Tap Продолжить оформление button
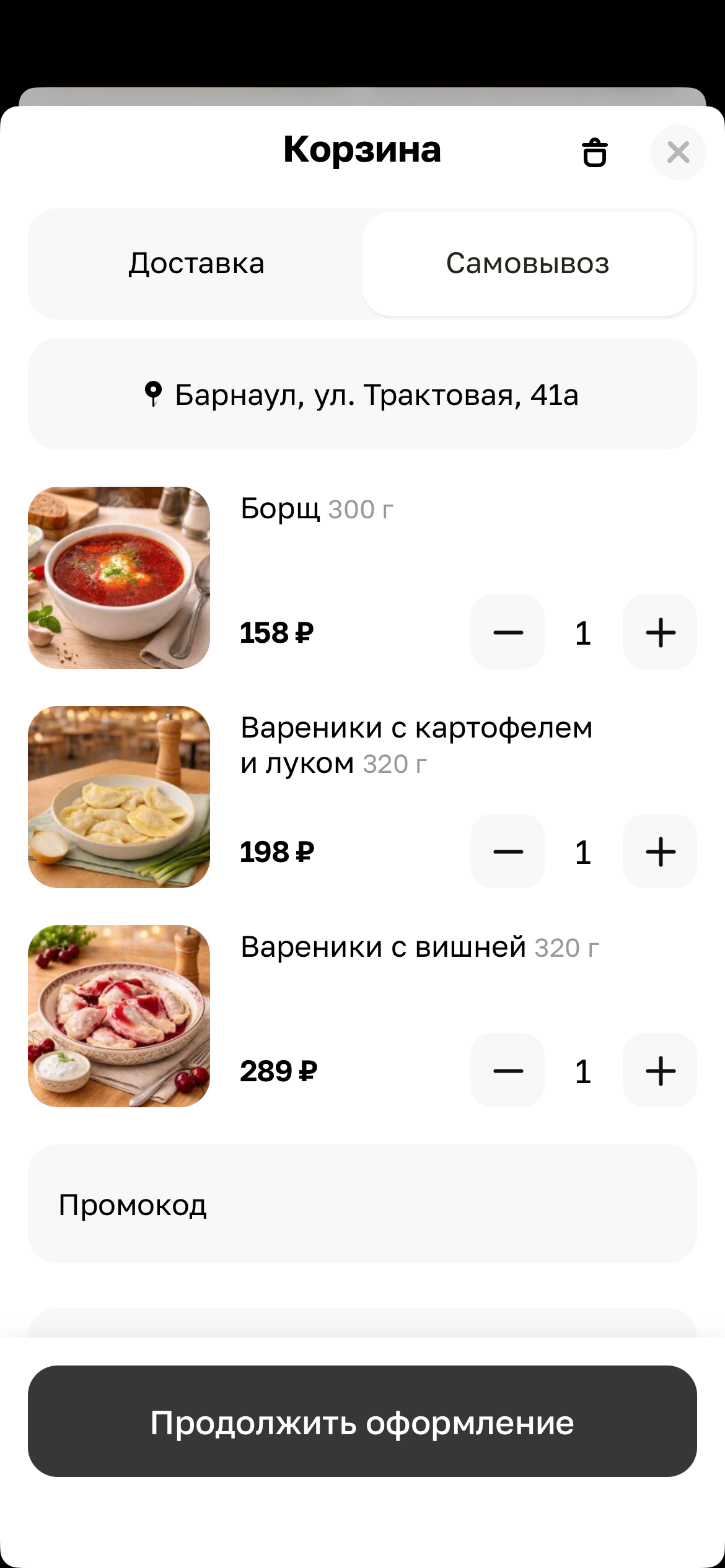725x1568 pixels. pos(362,1422)
